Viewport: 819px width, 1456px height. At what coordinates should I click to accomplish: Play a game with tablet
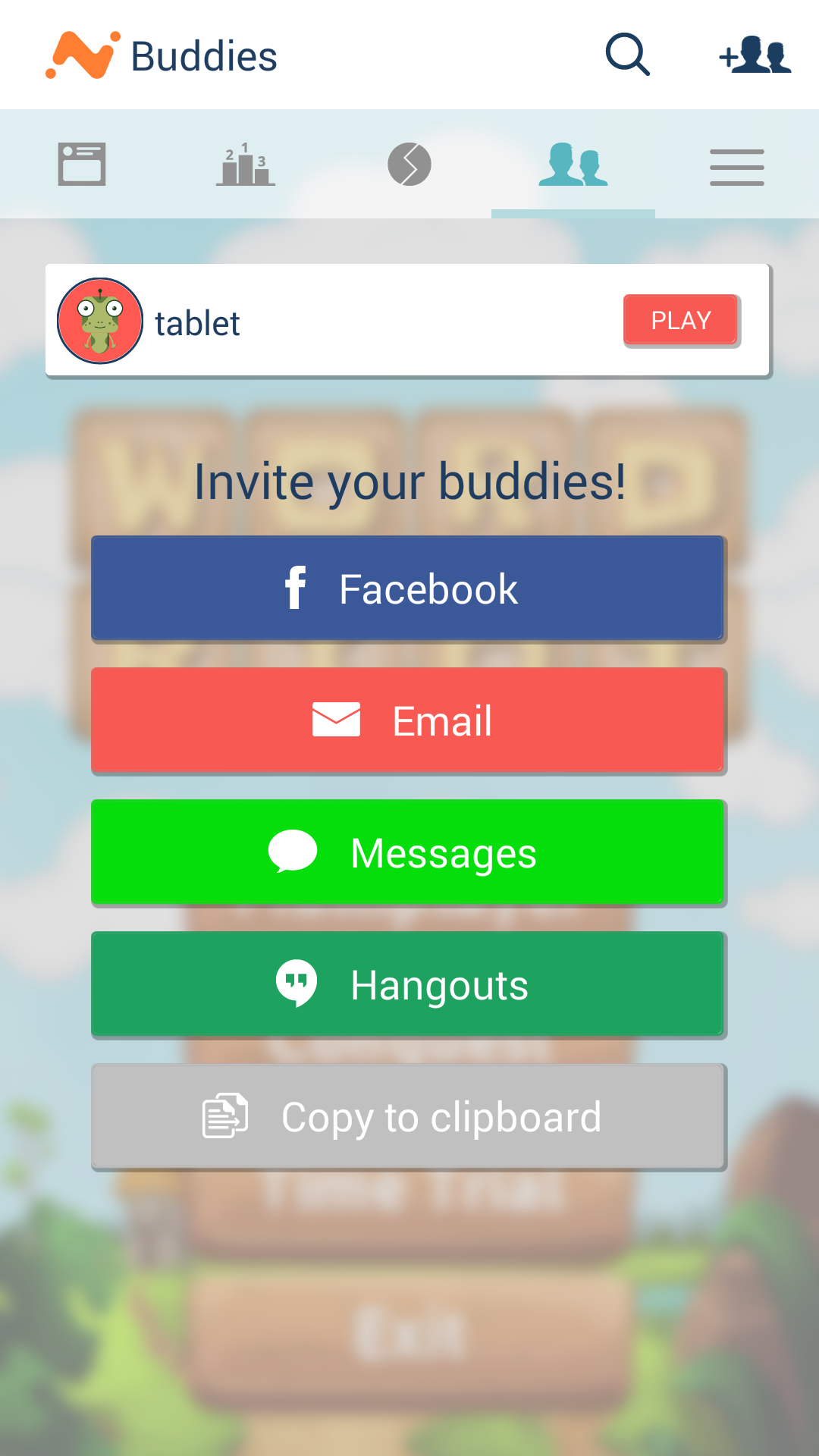(x=680, y=320)
